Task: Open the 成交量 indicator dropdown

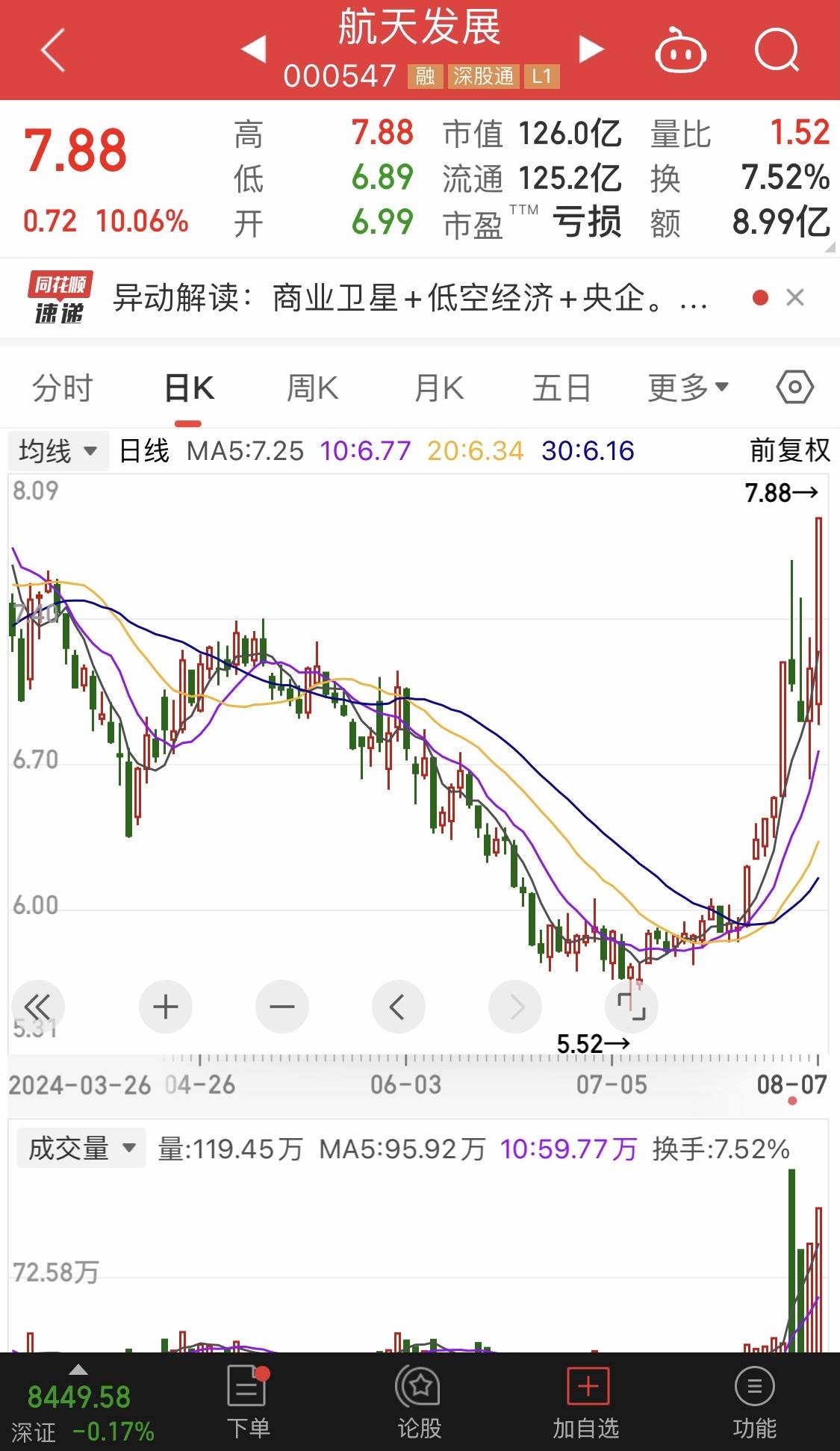Action: point(81,1149)
